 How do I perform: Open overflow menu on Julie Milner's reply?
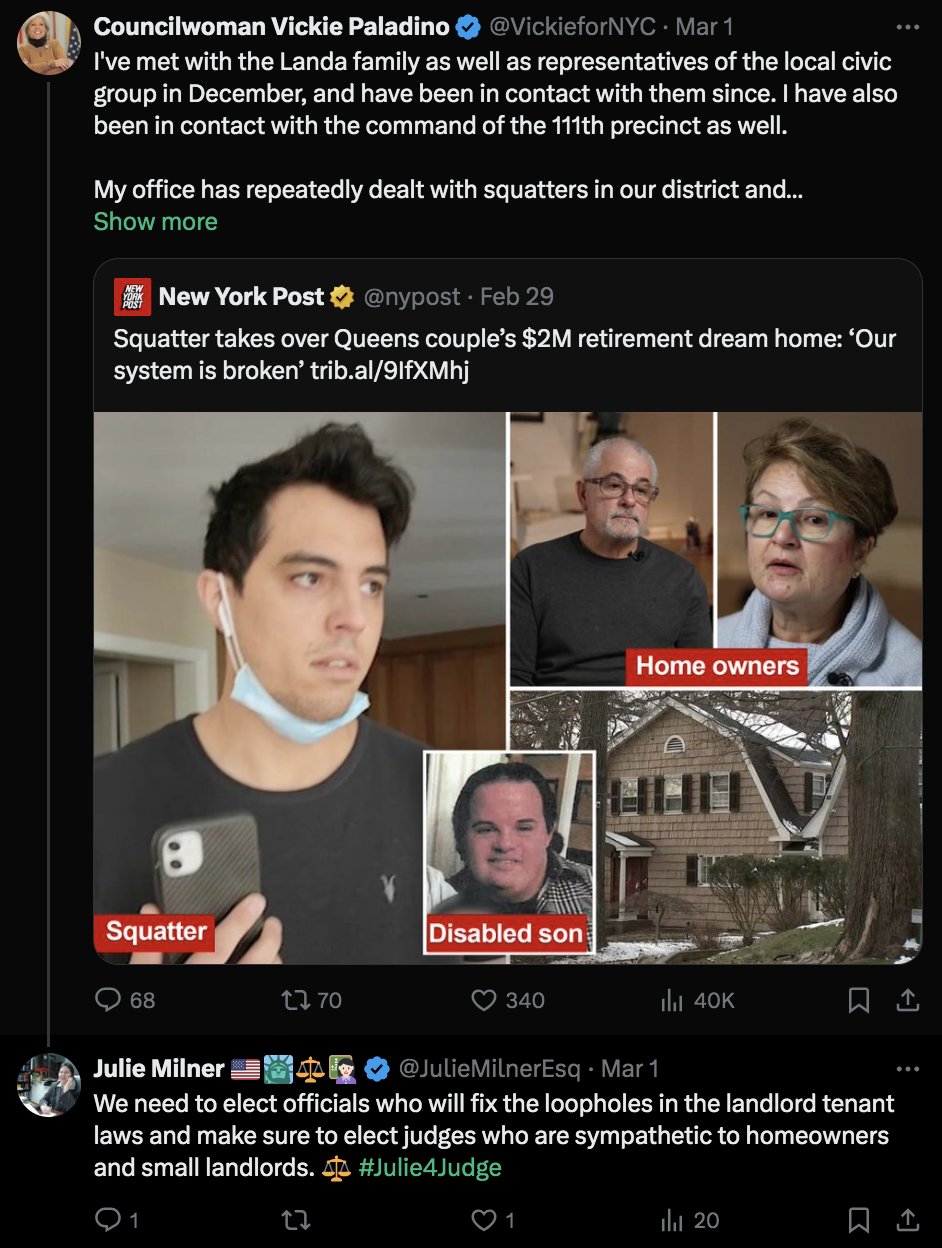(x=907, y=1069)
